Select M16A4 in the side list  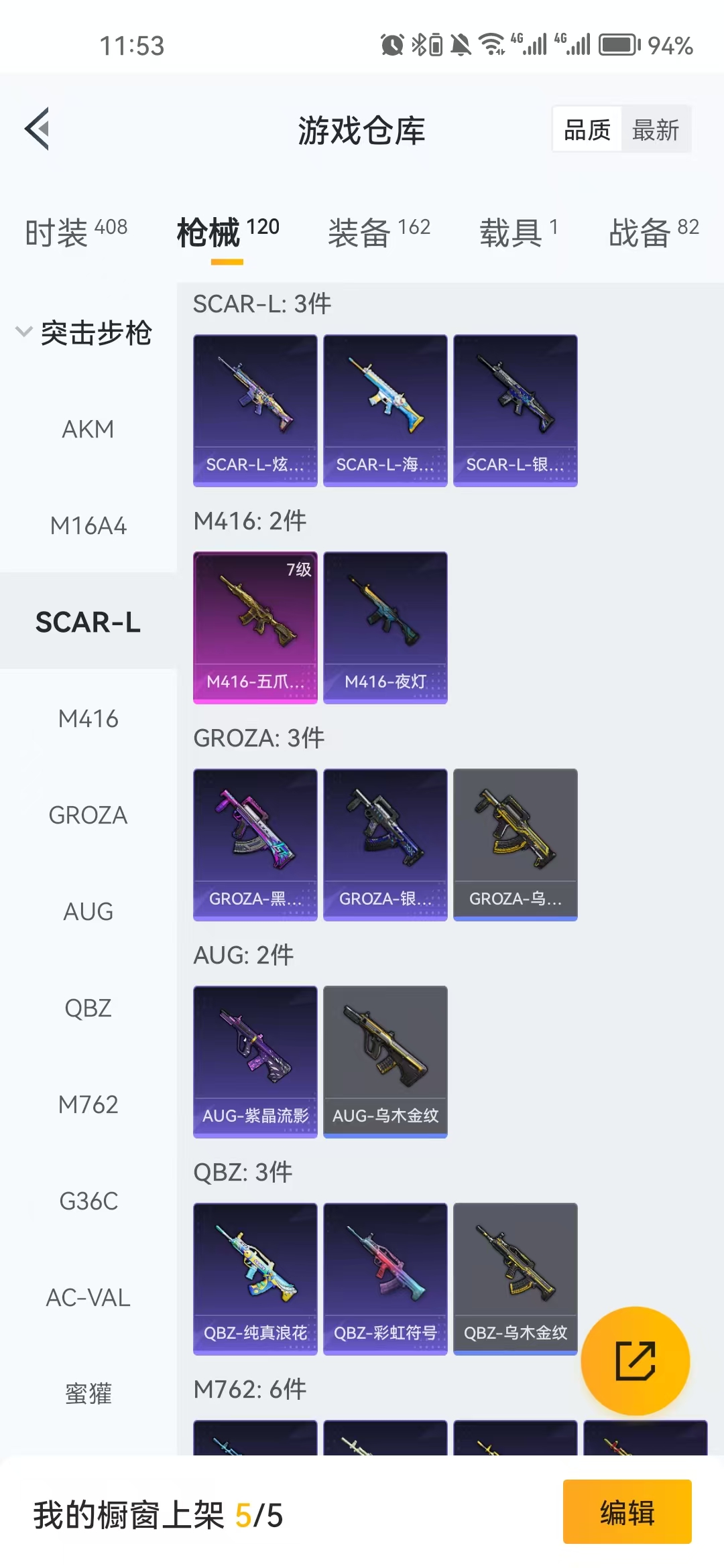(x=88, y=526)
